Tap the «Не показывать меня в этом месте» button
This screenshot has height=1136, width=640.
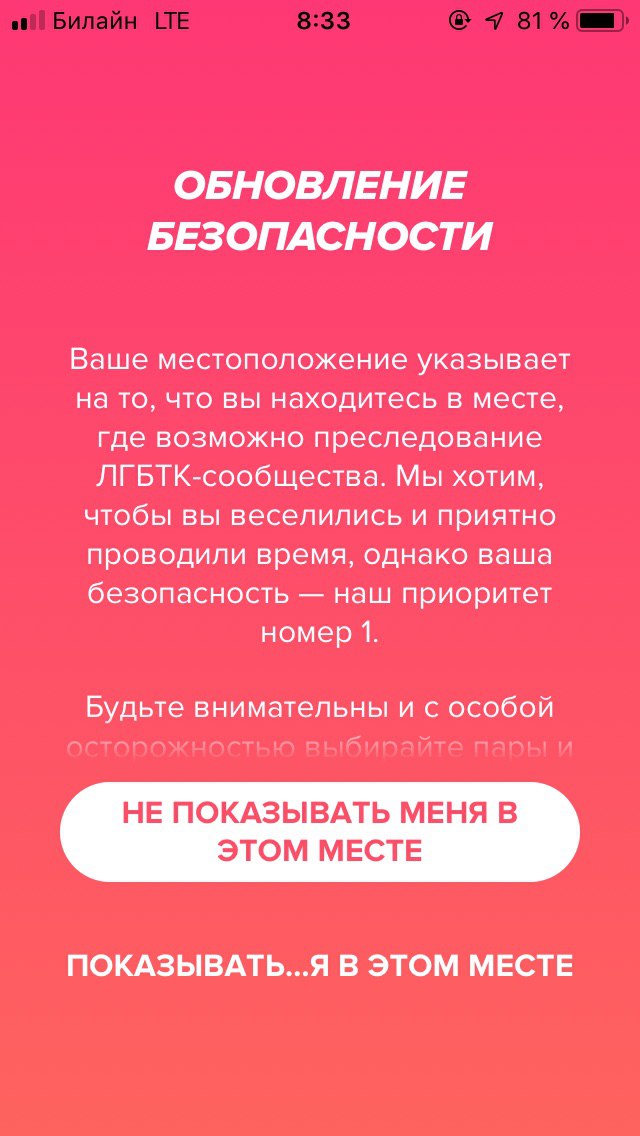click(x=320, y=832)
